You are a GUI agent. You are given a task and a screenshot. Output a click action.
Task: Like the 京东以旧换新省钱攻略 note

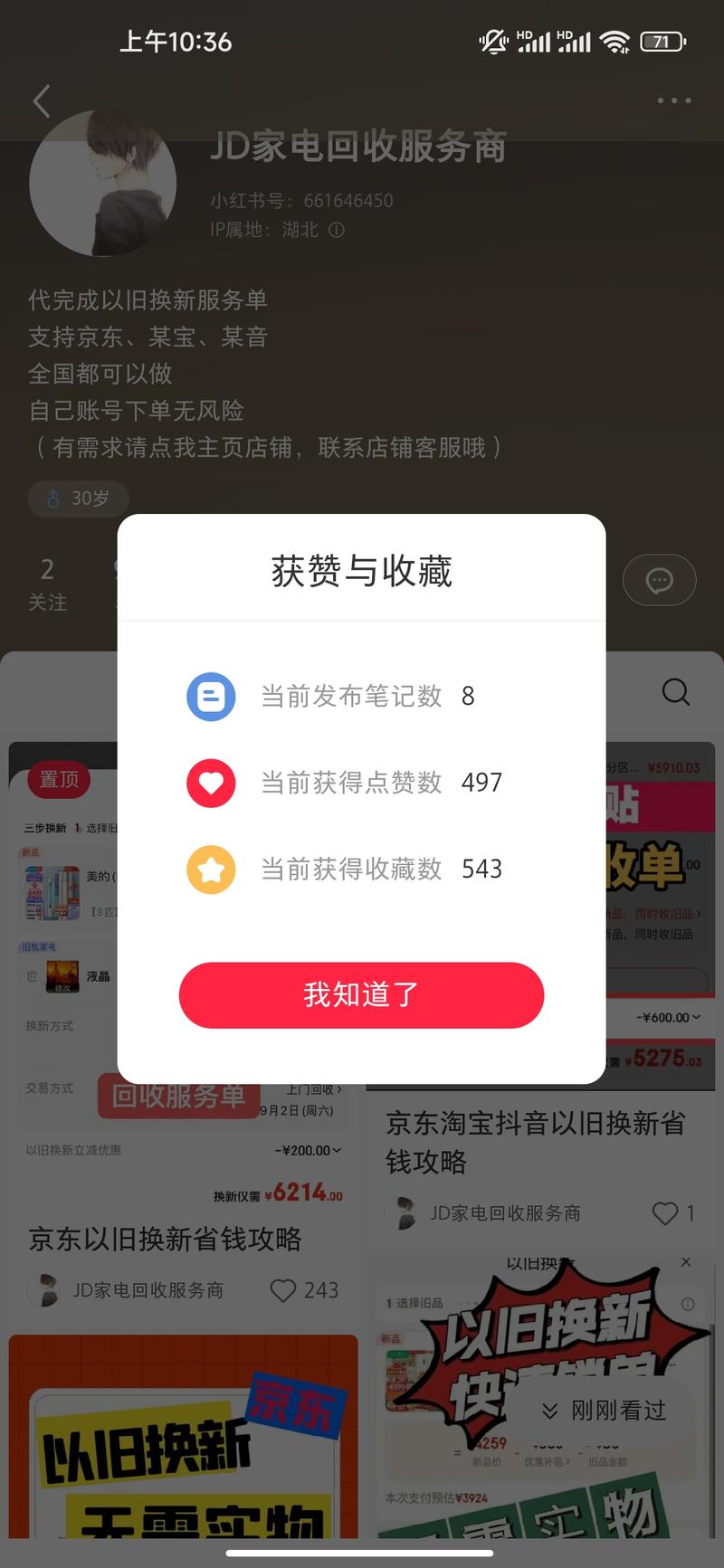[283, 1290]
